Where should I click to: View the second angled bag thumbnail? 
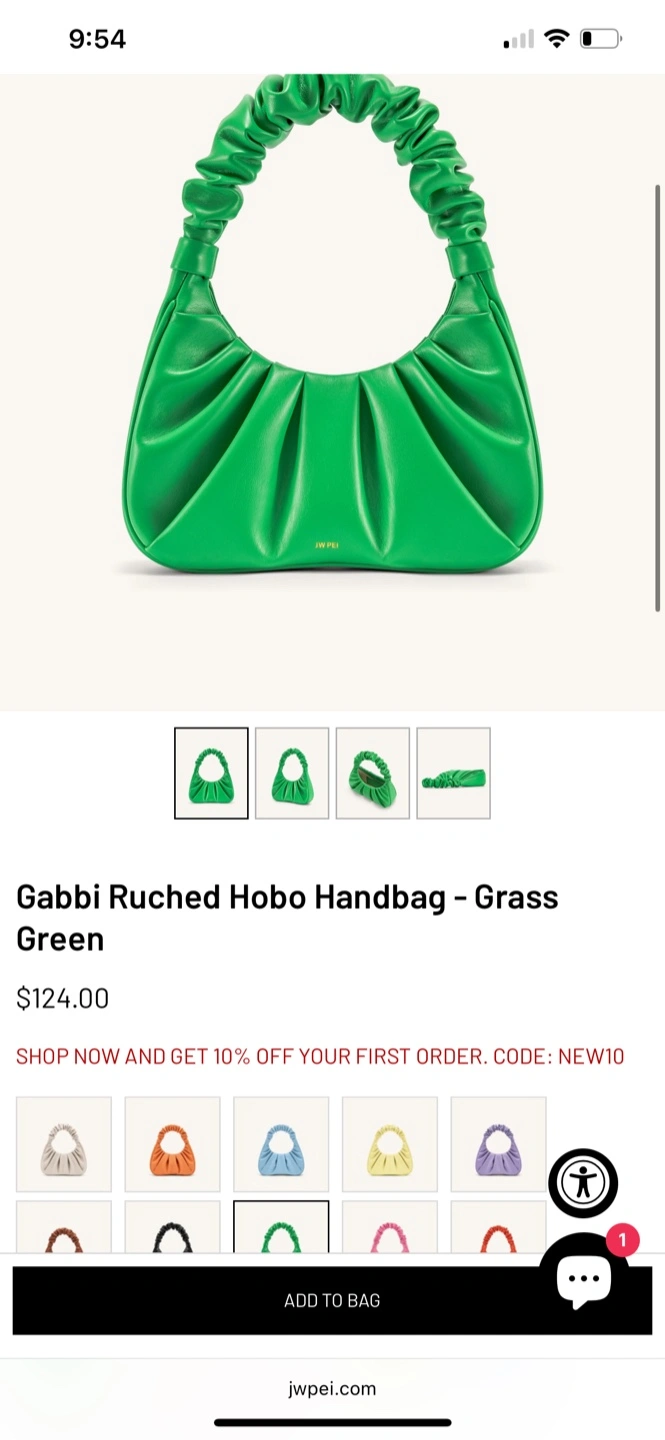tap(292, 773)
